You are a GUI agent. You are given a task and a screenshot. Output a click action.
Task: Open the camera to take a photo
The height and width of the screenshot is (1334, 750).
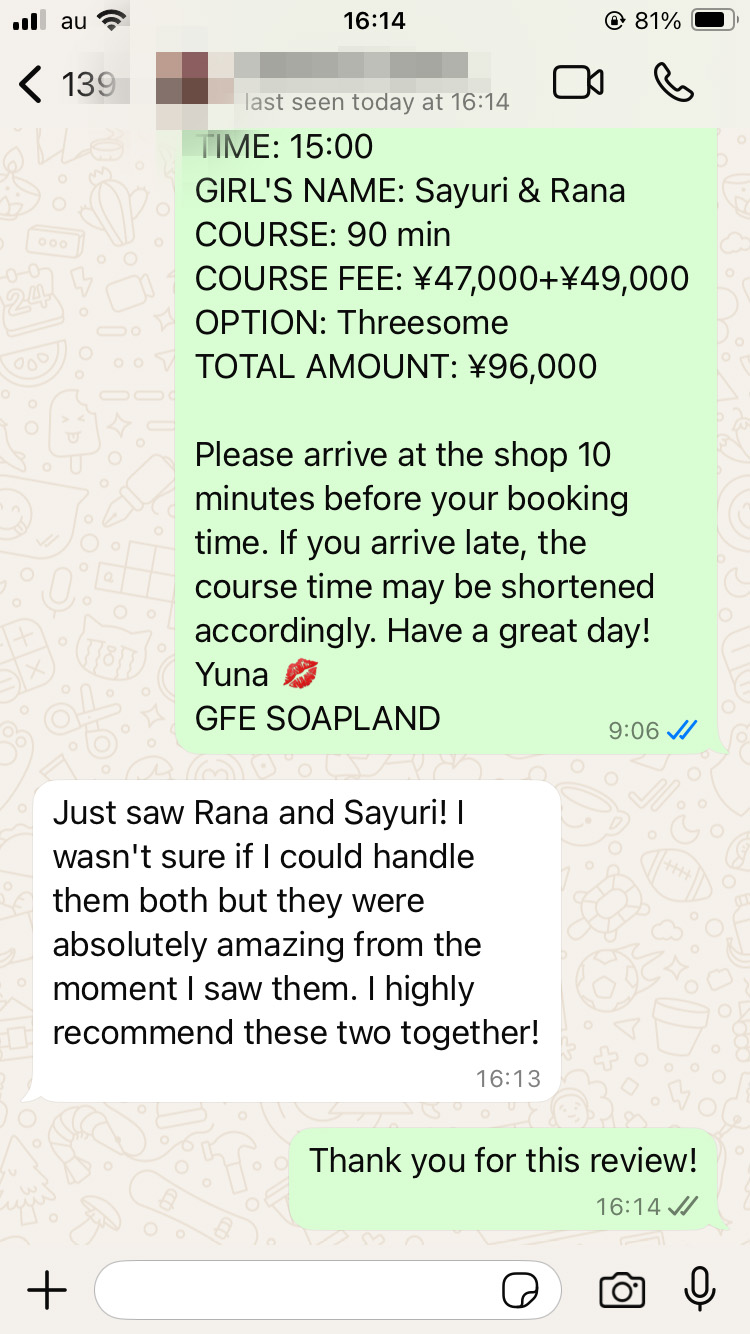pos(621,1290)
